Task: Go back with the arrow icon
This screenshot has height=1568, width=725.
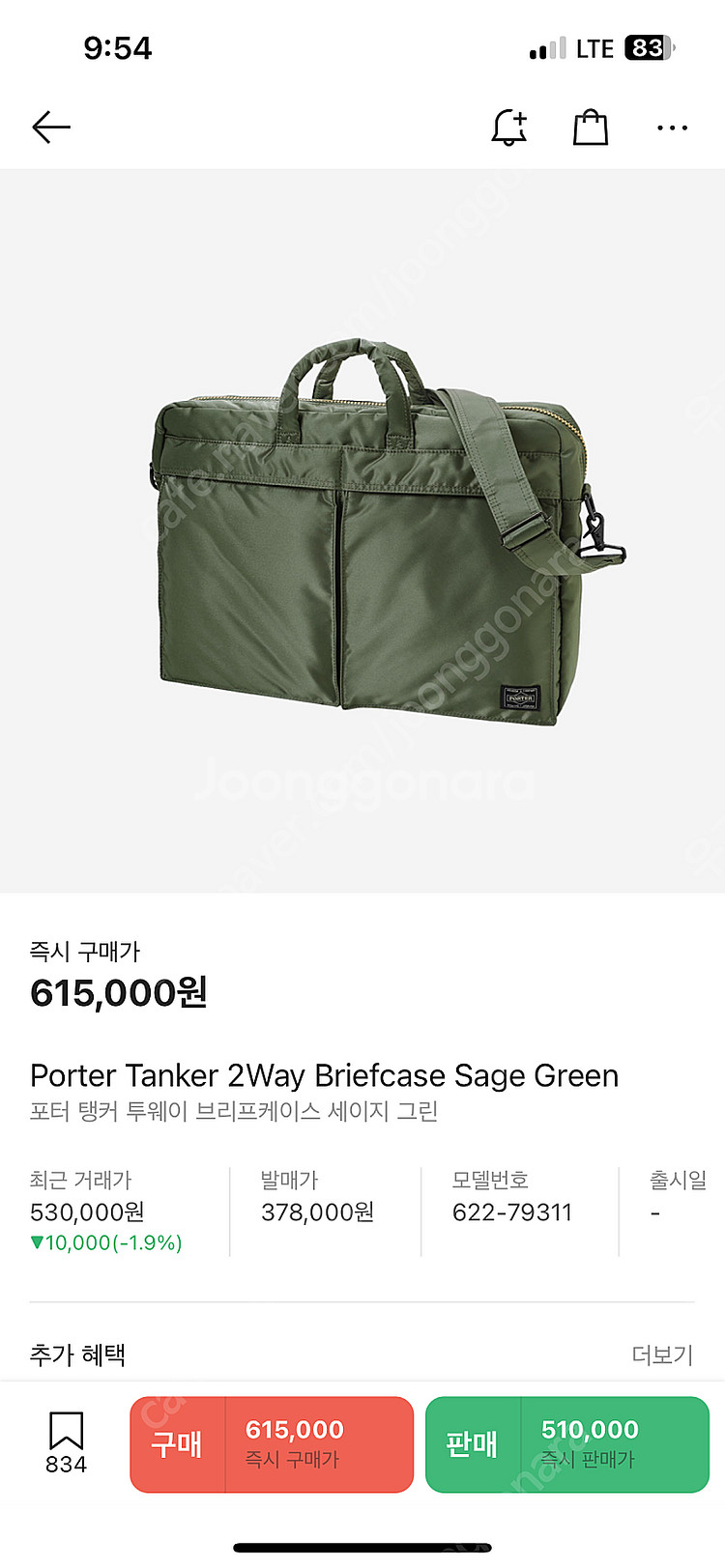Action: (51, 127)
